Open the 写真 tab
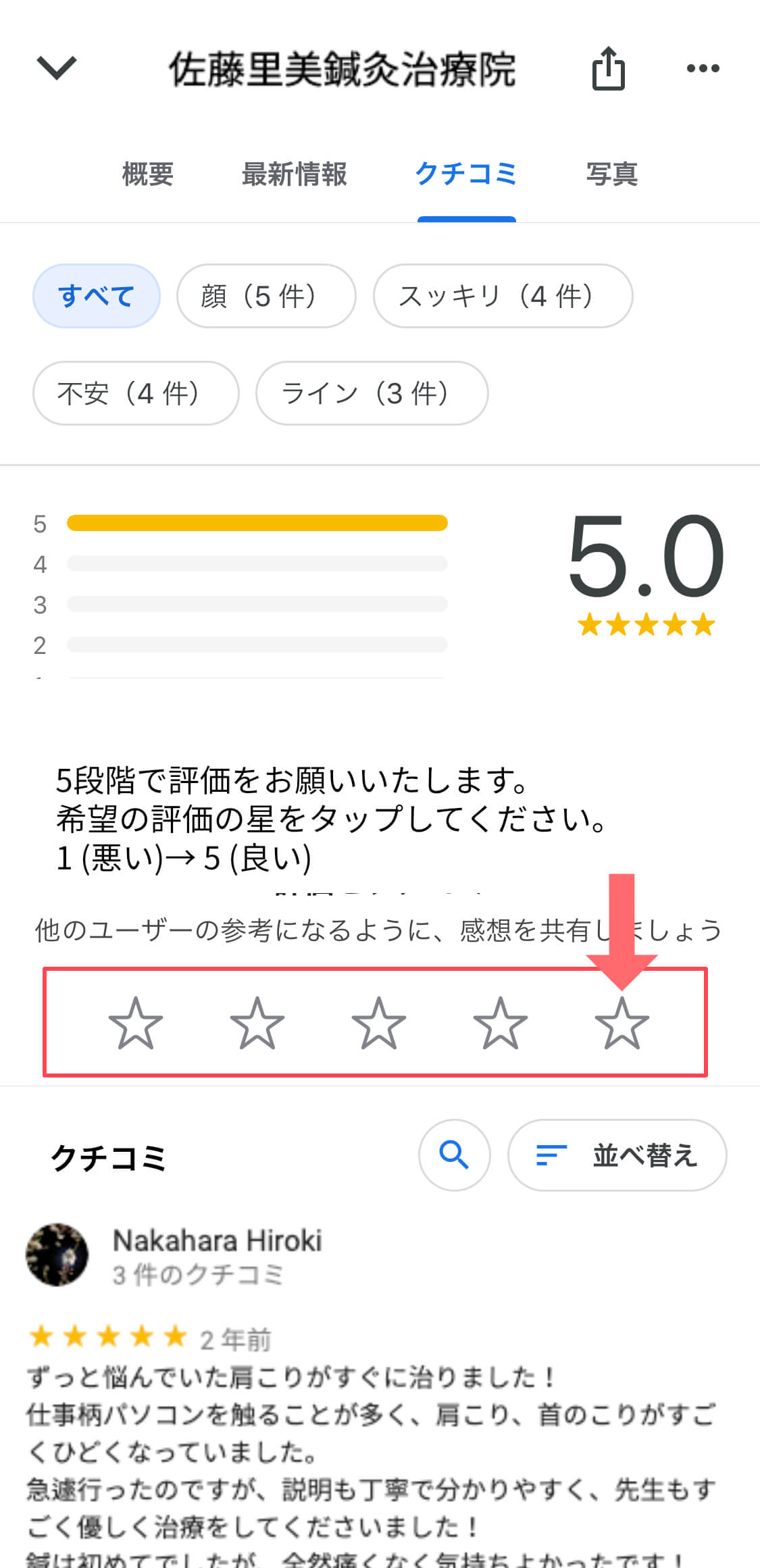 coord(612,174)
